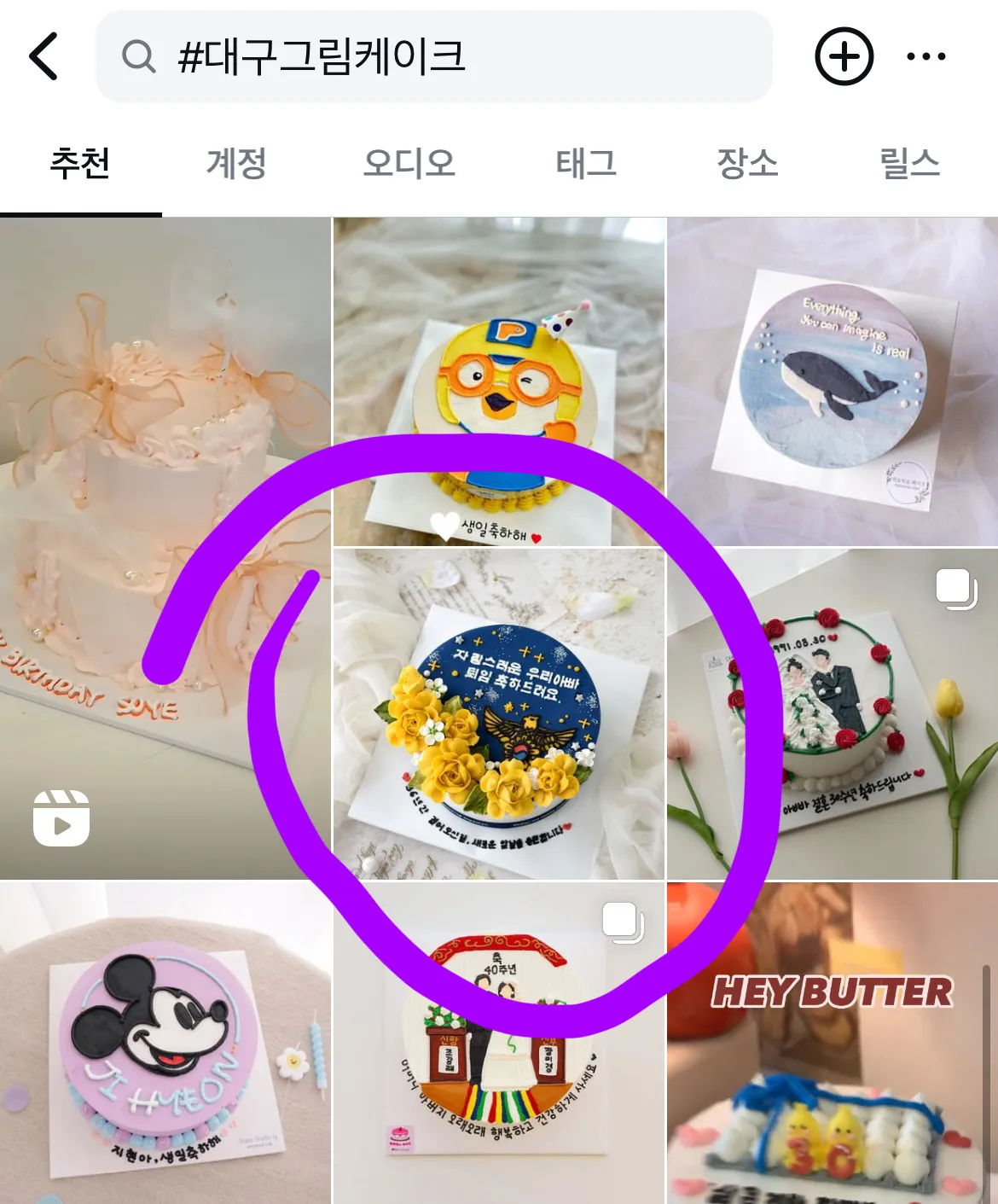Open the whale cake post
This screenshot has width=998, height=1204.
pos(833,381)
